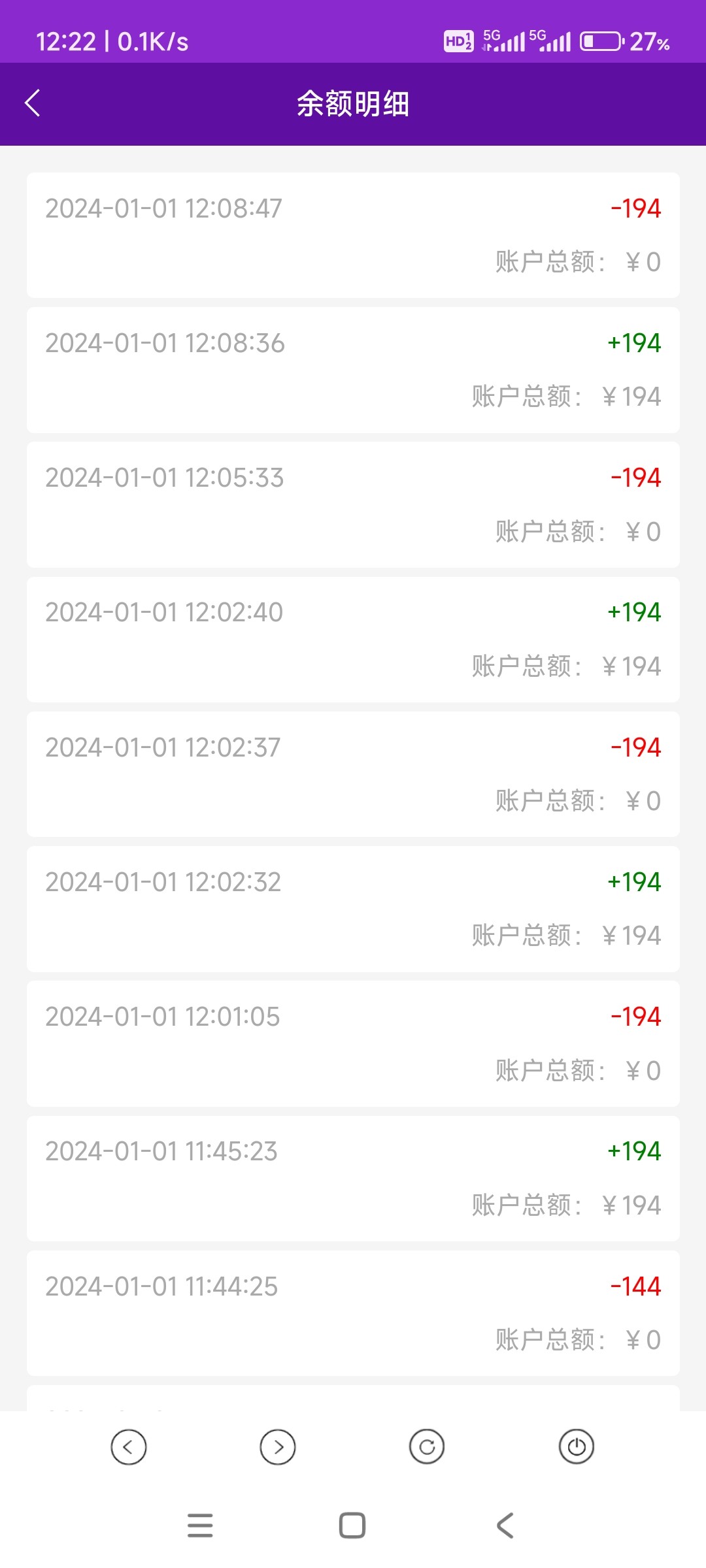This screenshot has height=1568, width=706.
Task: Open the -144 transaction at 11:44:25
Action: pos(353,1313)
